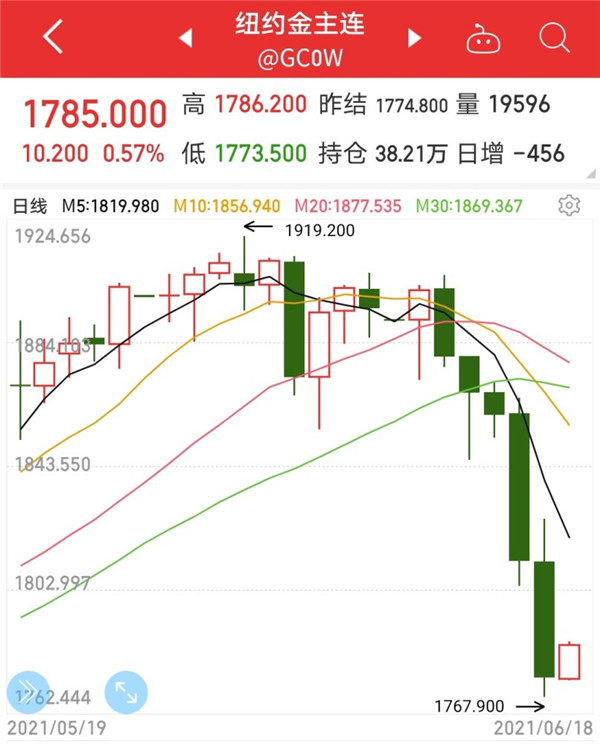Switch to the previous contract
This screenshot has width=600, height=744.
coord(185,38)
